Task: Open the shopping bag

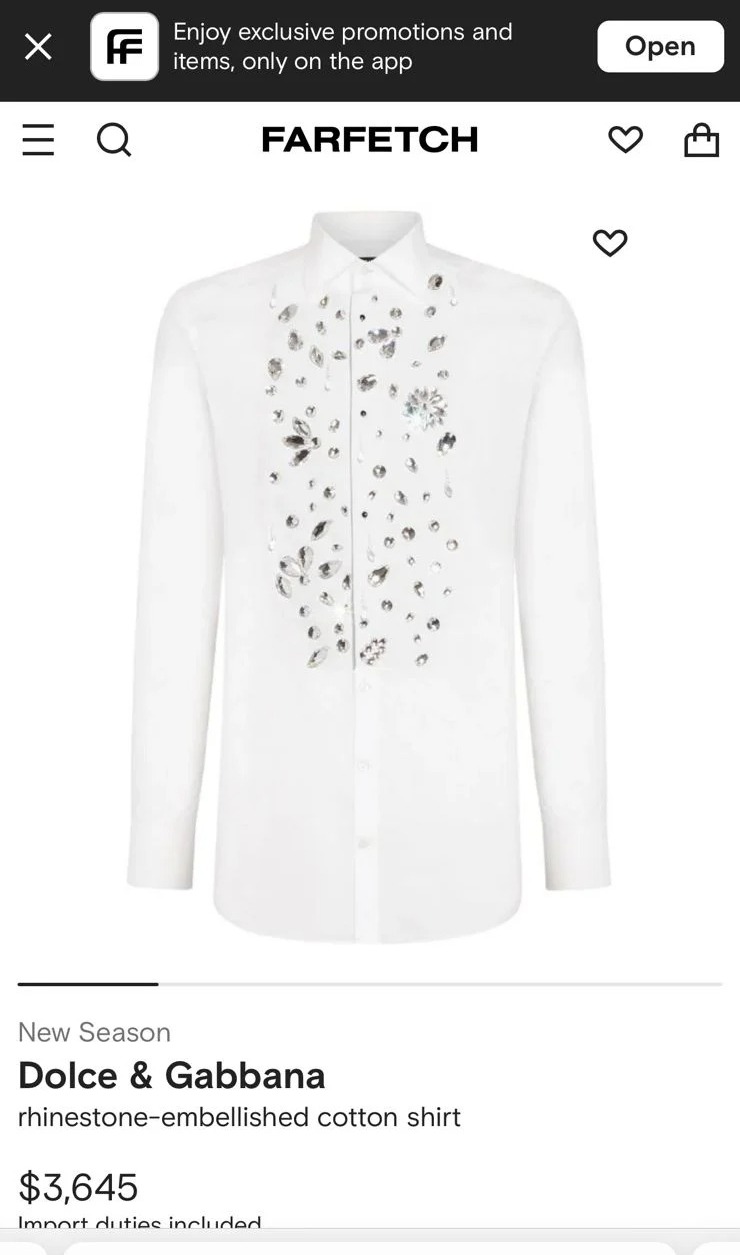Action: 701,140
